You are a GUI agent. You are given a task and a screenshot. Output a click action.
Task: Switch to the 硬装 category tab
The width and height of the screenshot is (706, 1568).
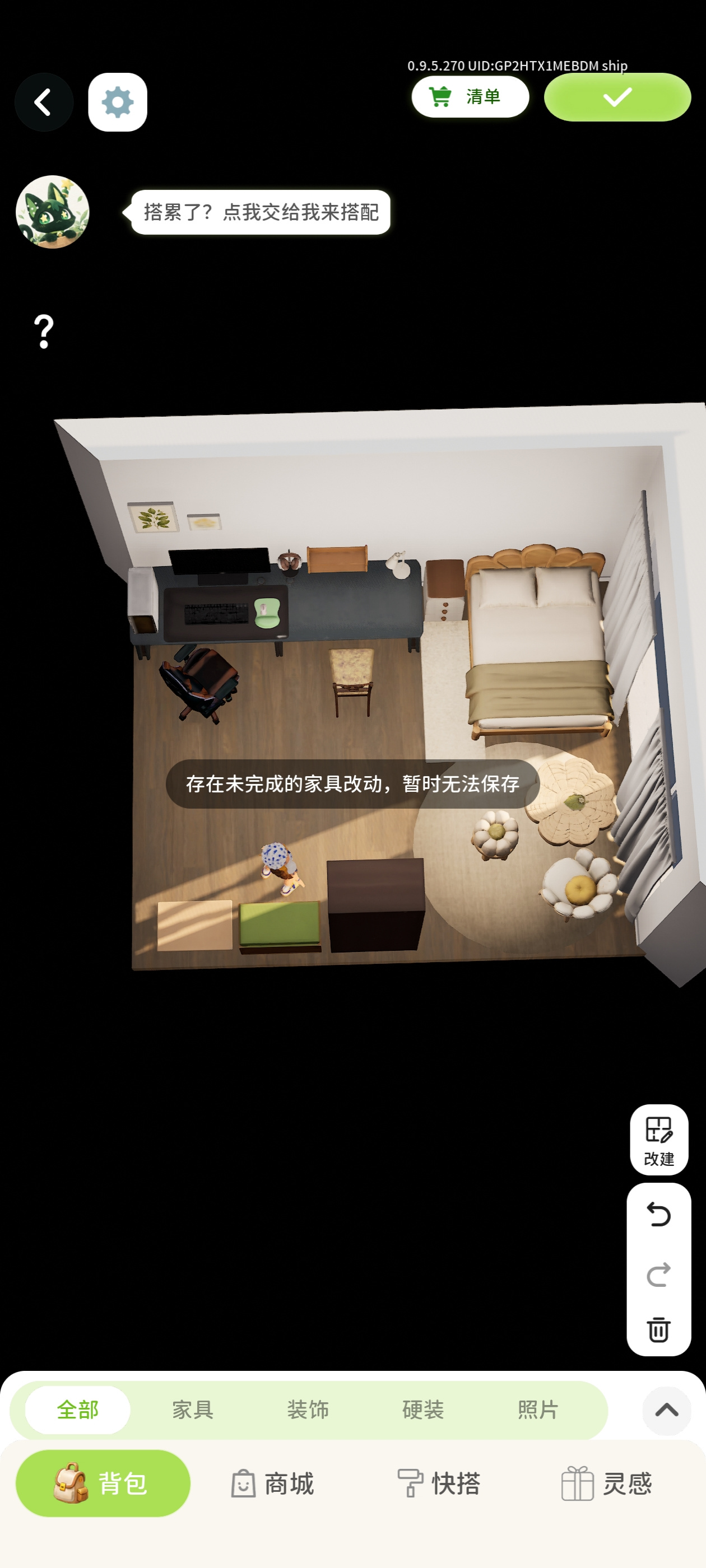tap(422, 1410)
